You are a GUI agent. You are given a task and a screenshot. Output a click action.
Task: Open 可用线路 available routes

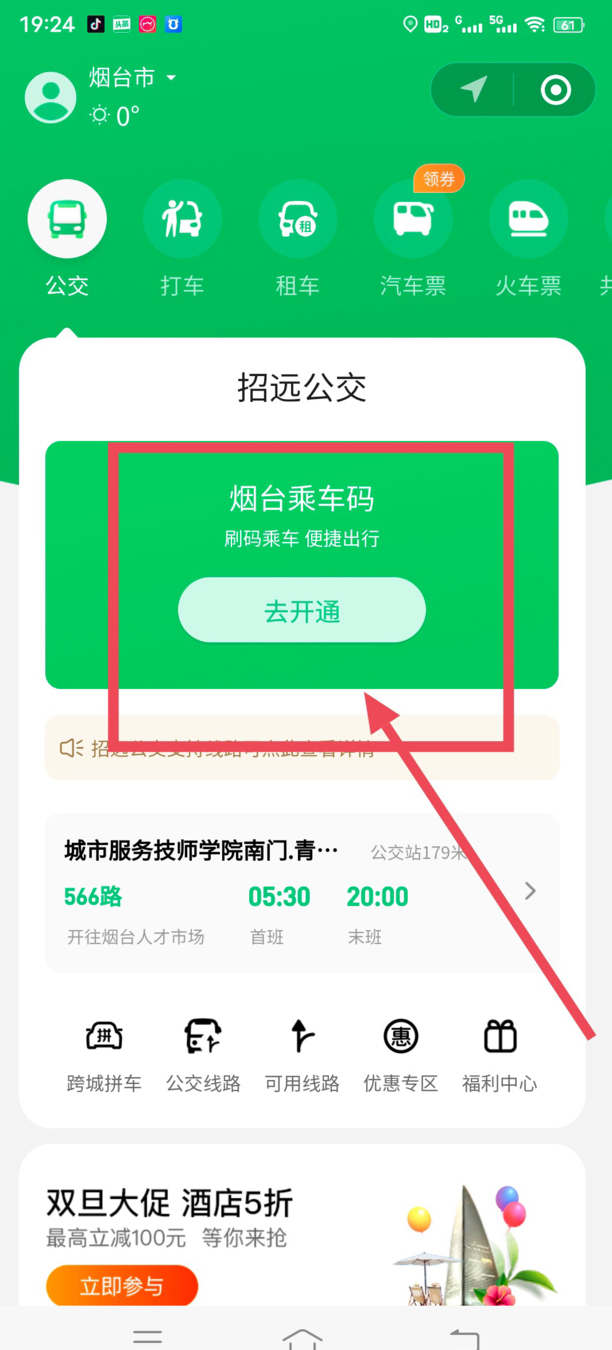[x=302, y=1055]
